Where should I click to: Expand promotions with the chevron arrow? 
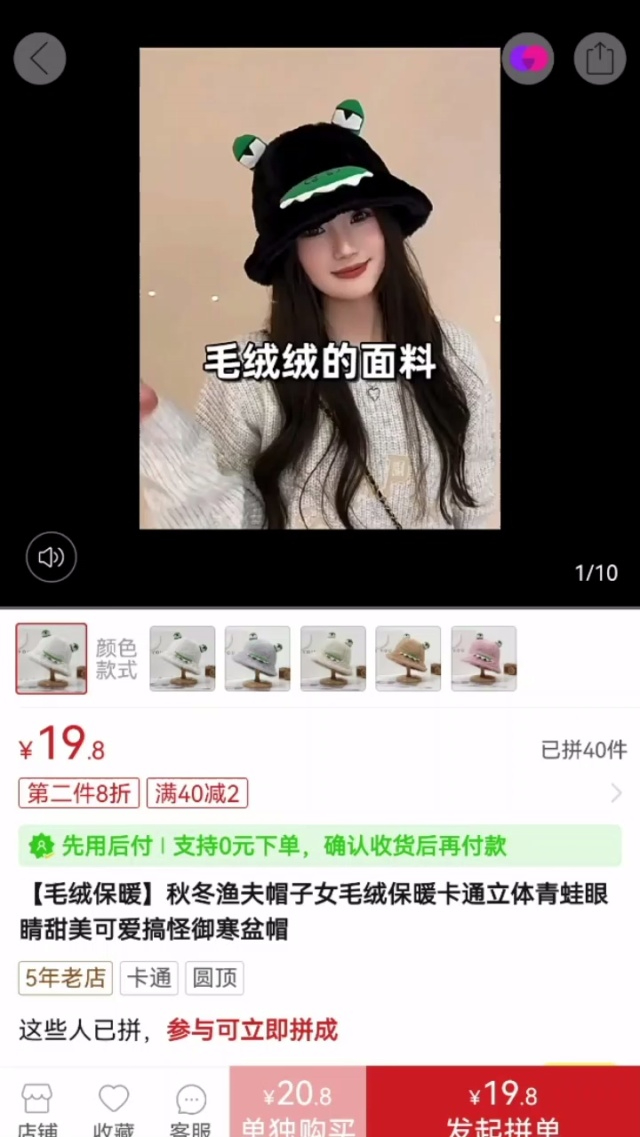(x=615, y=793)
